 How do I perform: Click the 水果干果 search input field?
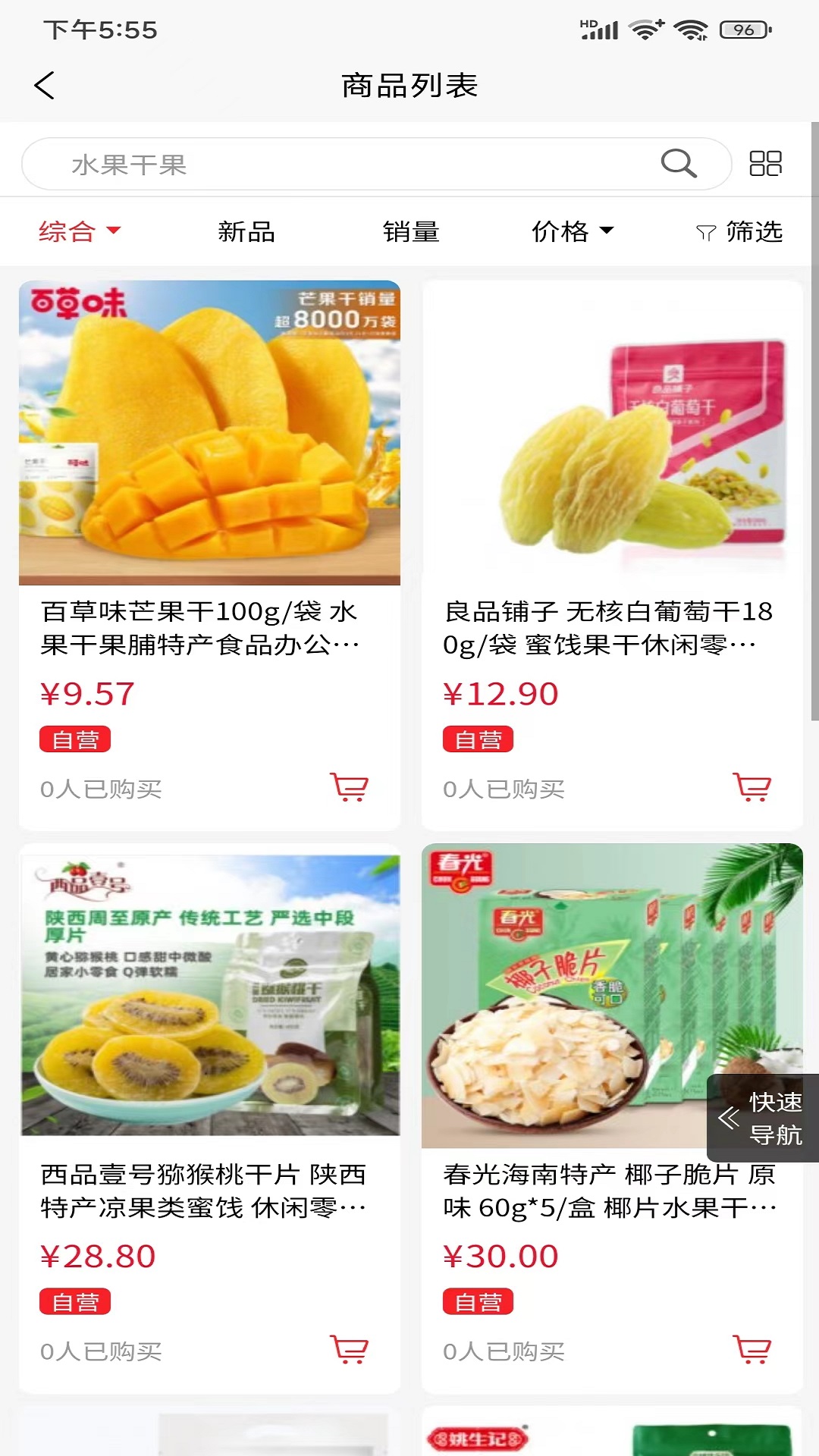click(303, 162)
